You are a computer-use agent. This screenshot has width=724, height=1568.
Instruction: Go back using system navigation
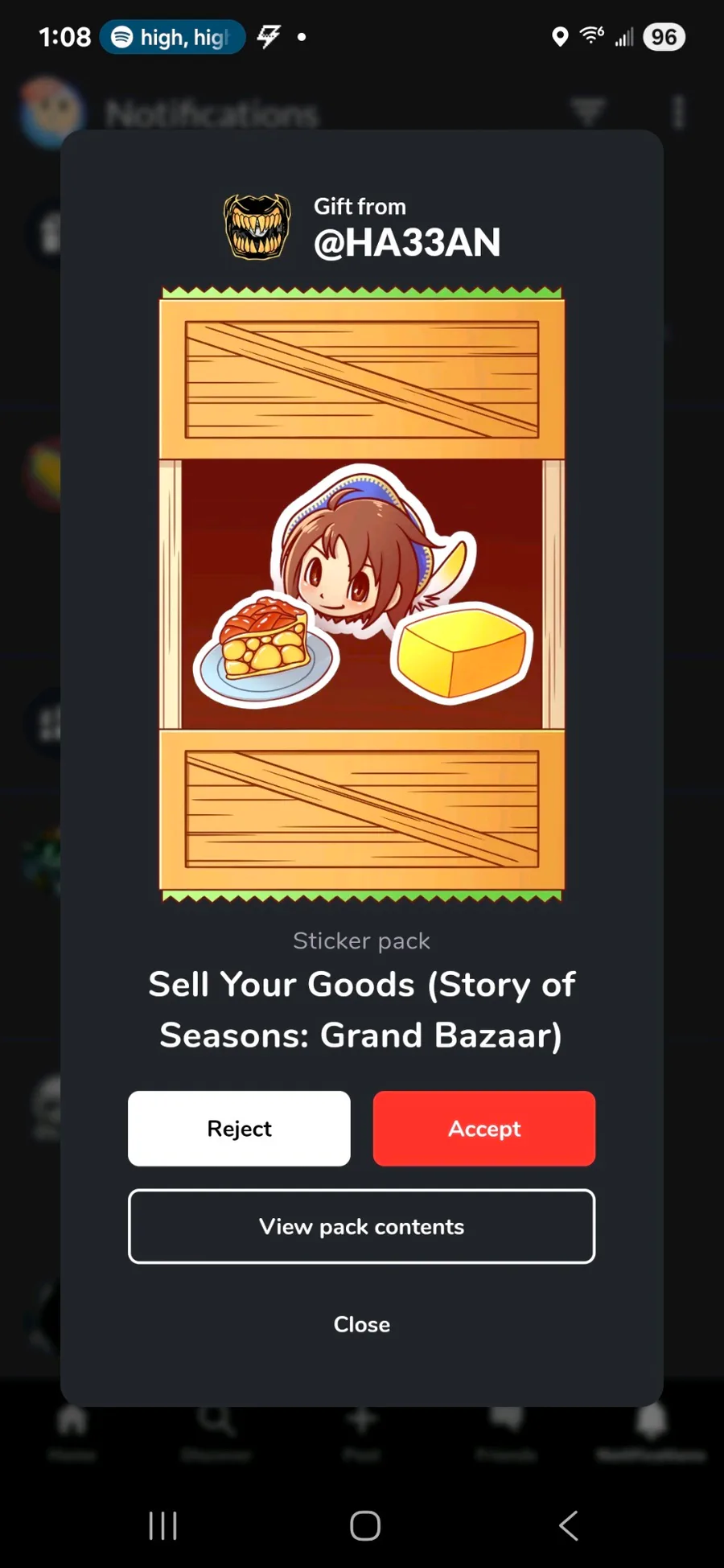point(568,1525)
